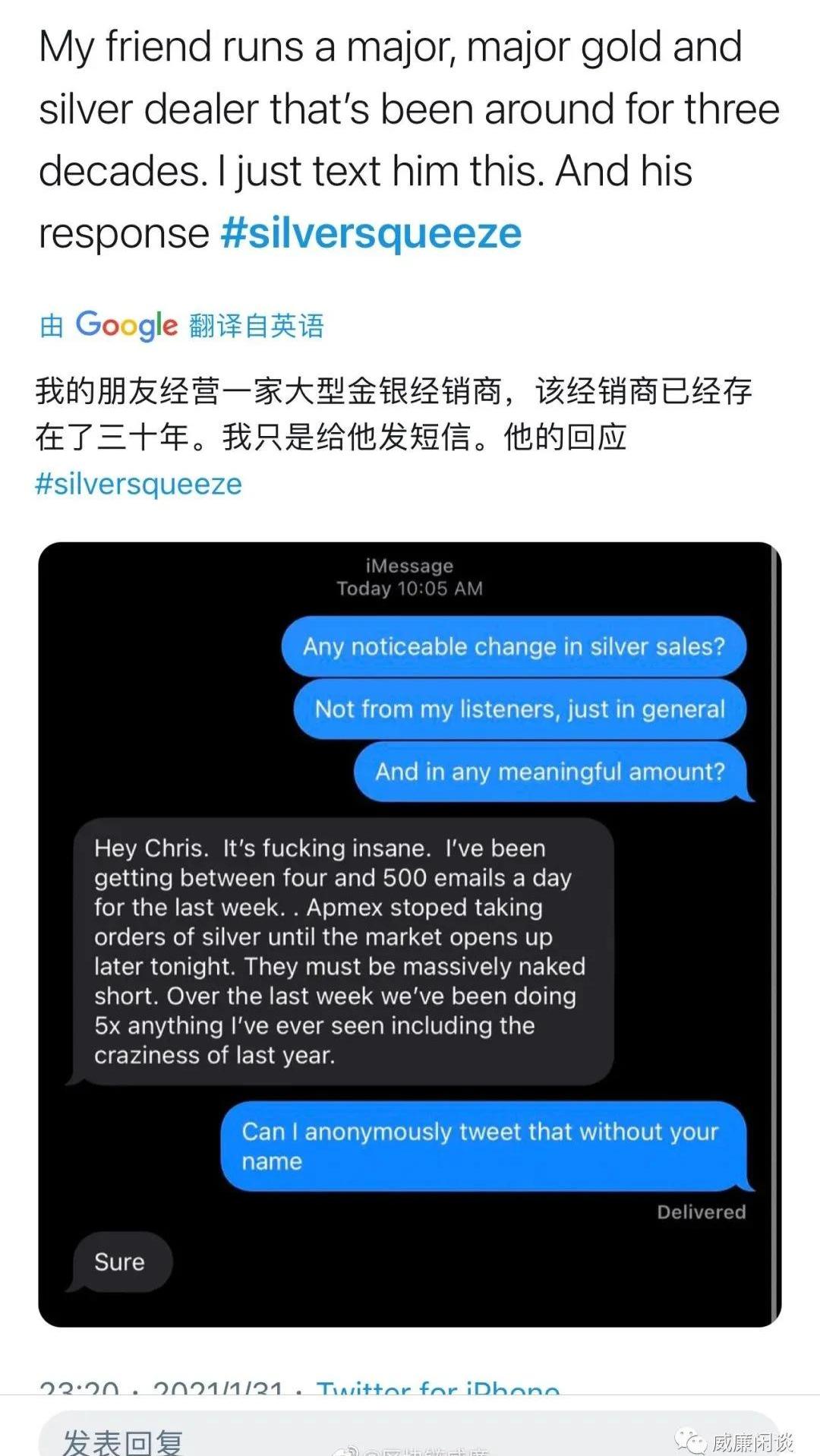Image resolution: width=820 pixels, height=1456 pixels.
Task: Open the #silversqueeze hashtag in the translation
Action: click(x=138, y=484)
